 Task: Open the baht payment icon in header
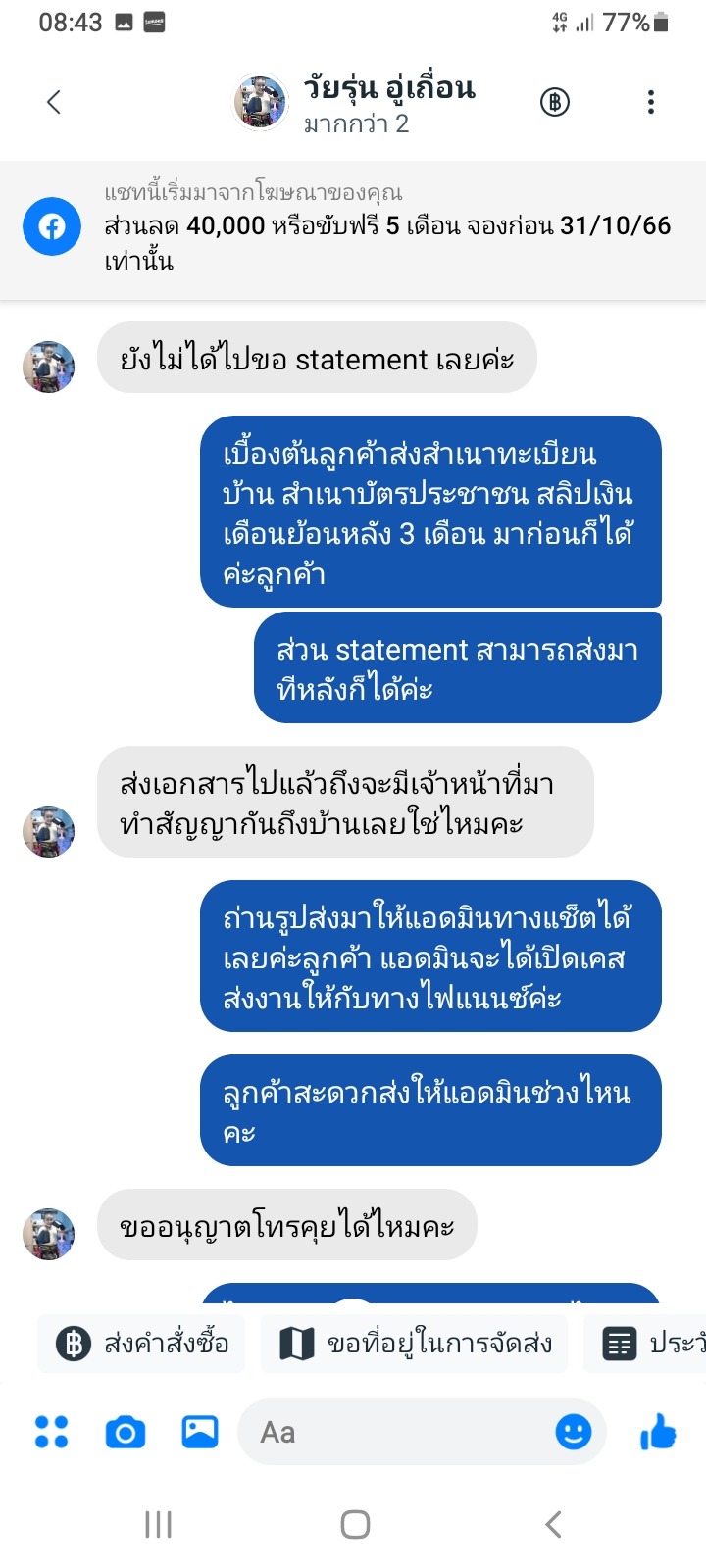pyautogui.click(x=555, y=102)
